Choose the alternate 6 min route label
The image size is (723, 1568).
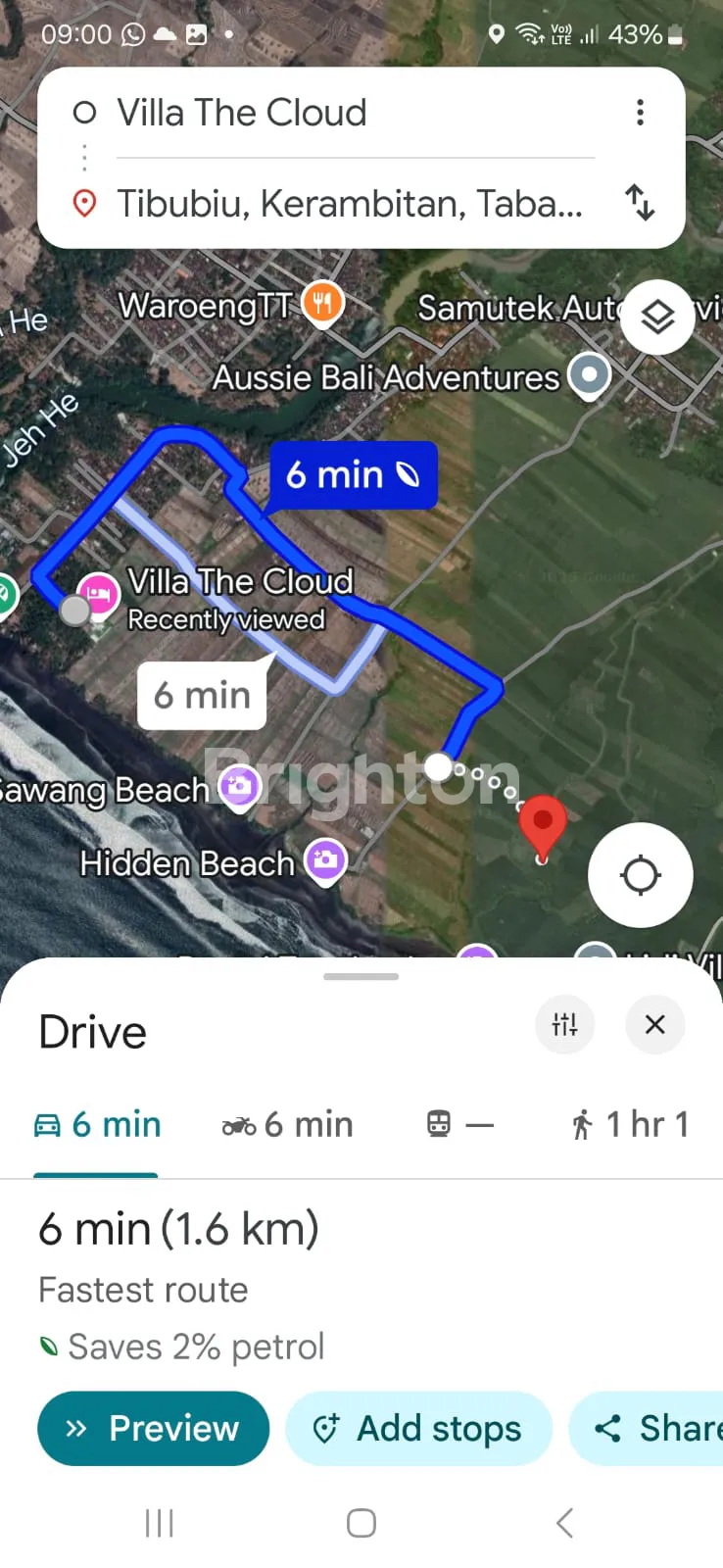pos(203,695)
